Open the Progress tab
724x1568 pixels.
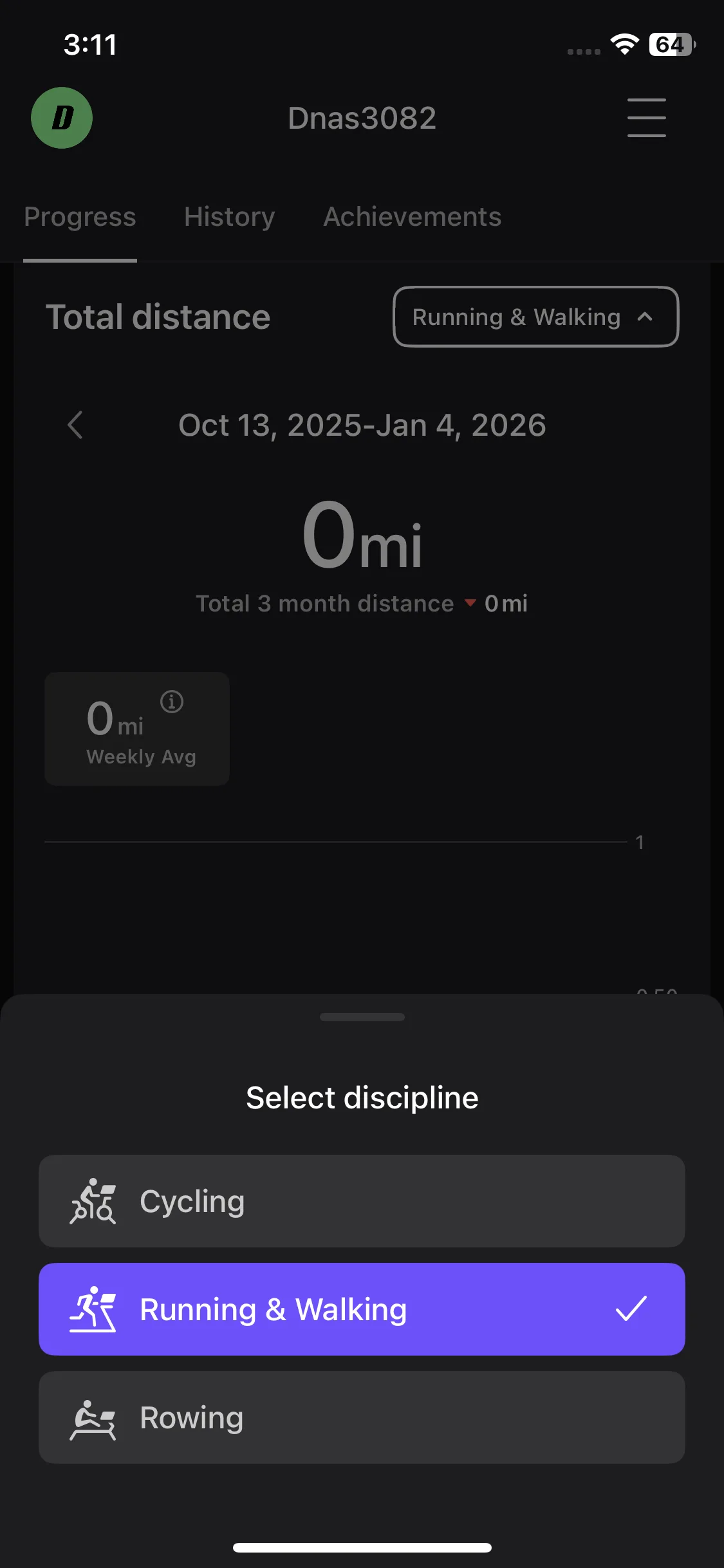pos(80,217)
